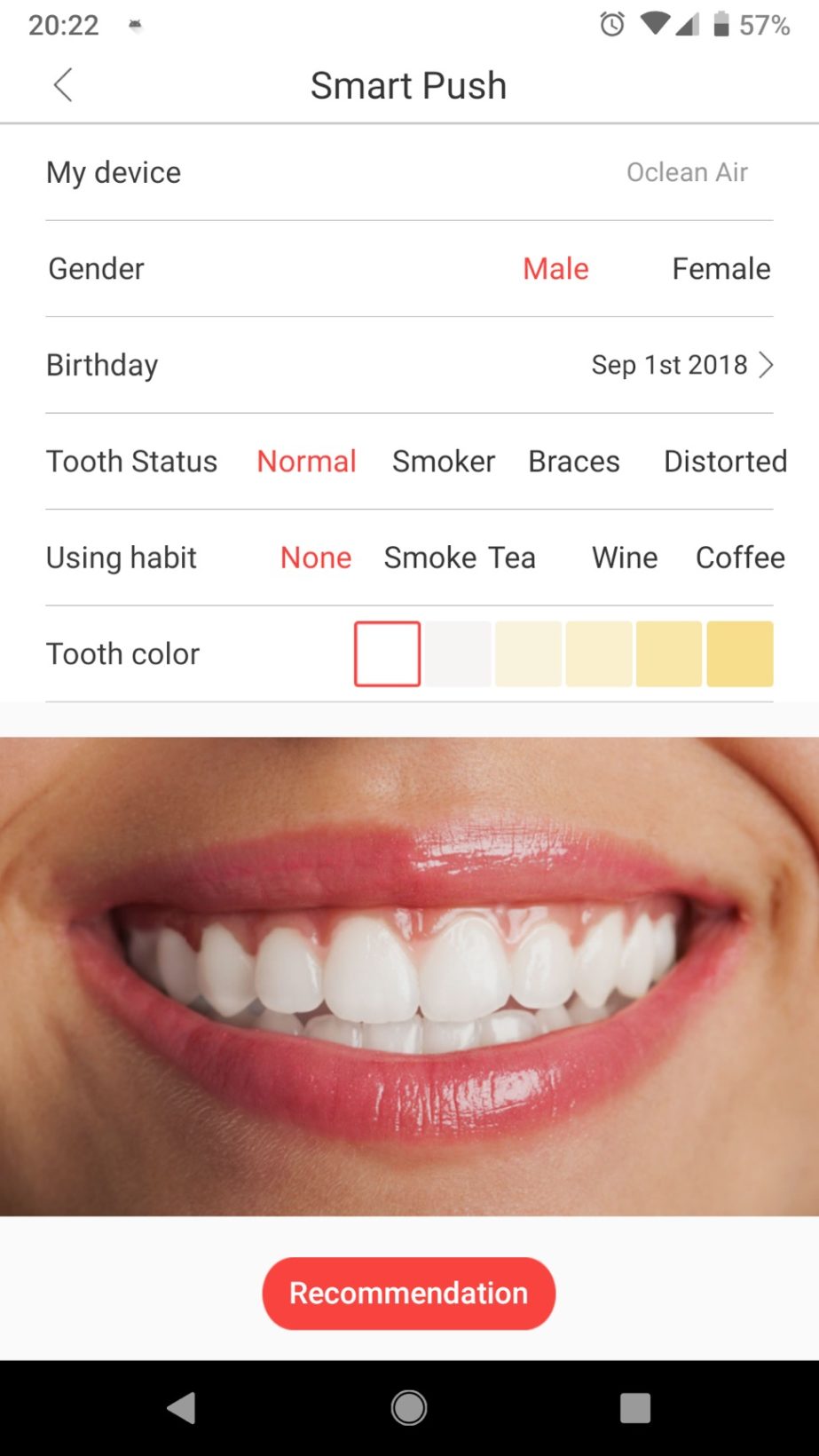Viewport: 819px width, 1456px height.
Task: Set Tooth Status to Distorted
Action: pos(725,462)
